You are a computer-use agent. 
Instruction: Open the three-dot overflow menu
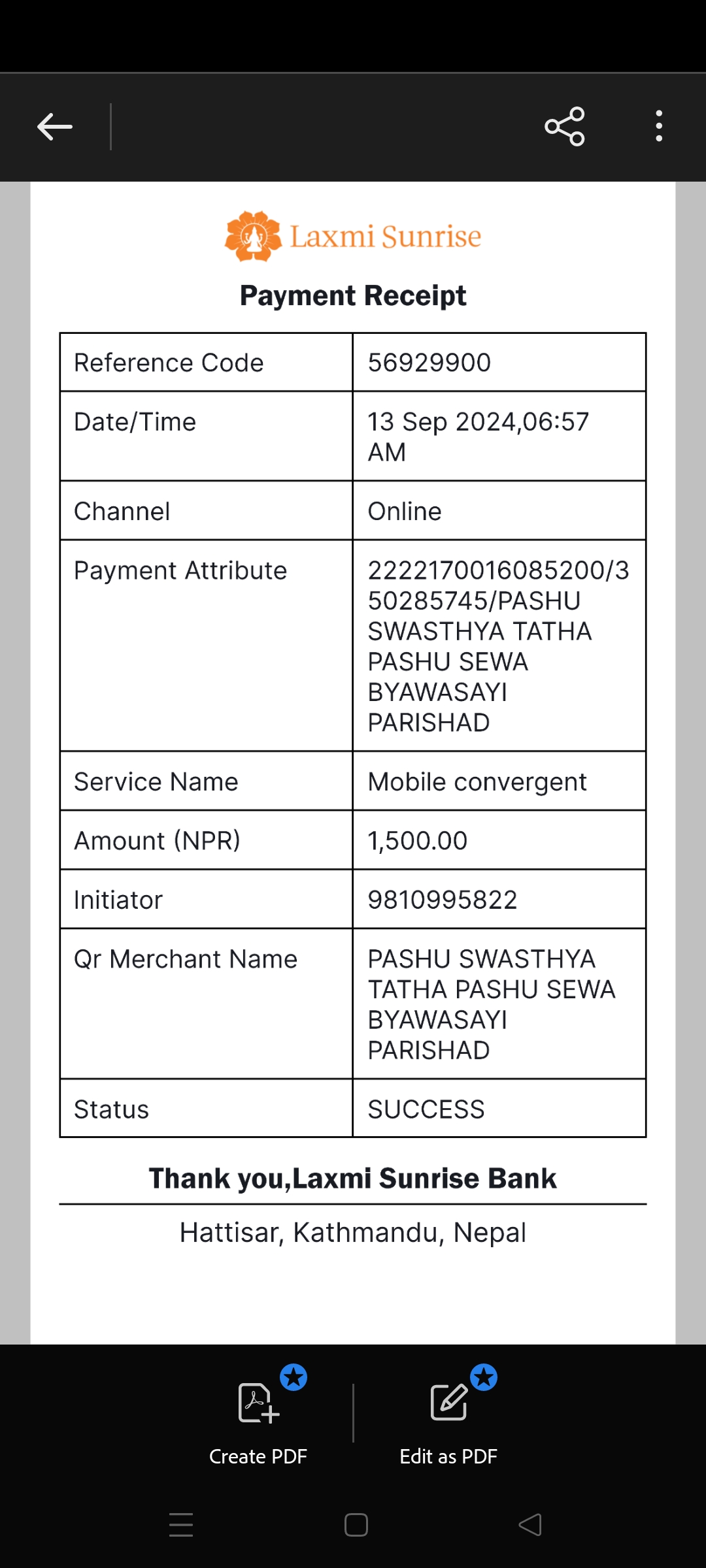[659, 126]
